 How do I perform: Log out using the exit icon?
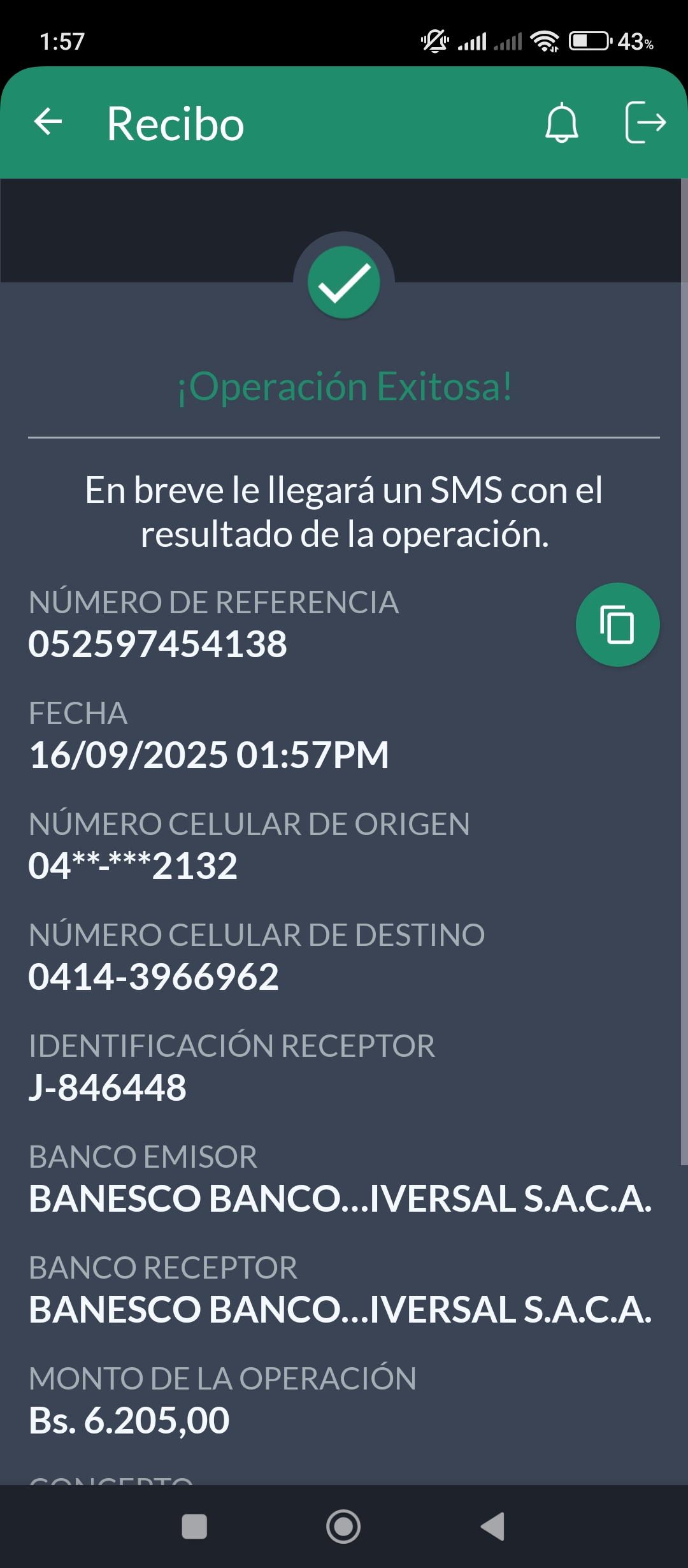point(645,122)
